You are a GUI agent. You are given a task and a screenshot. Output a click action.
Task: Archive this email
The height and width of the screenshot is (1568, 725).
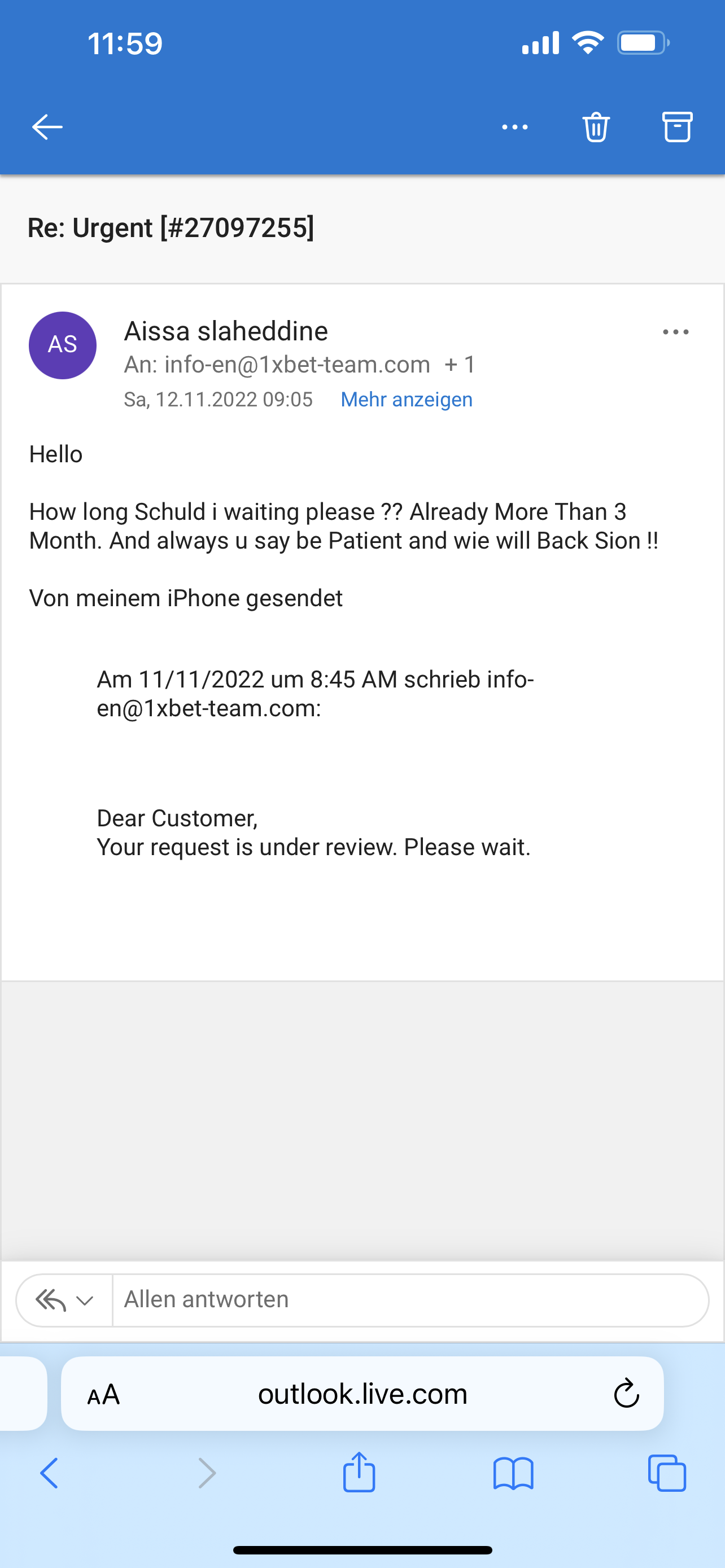677,126
